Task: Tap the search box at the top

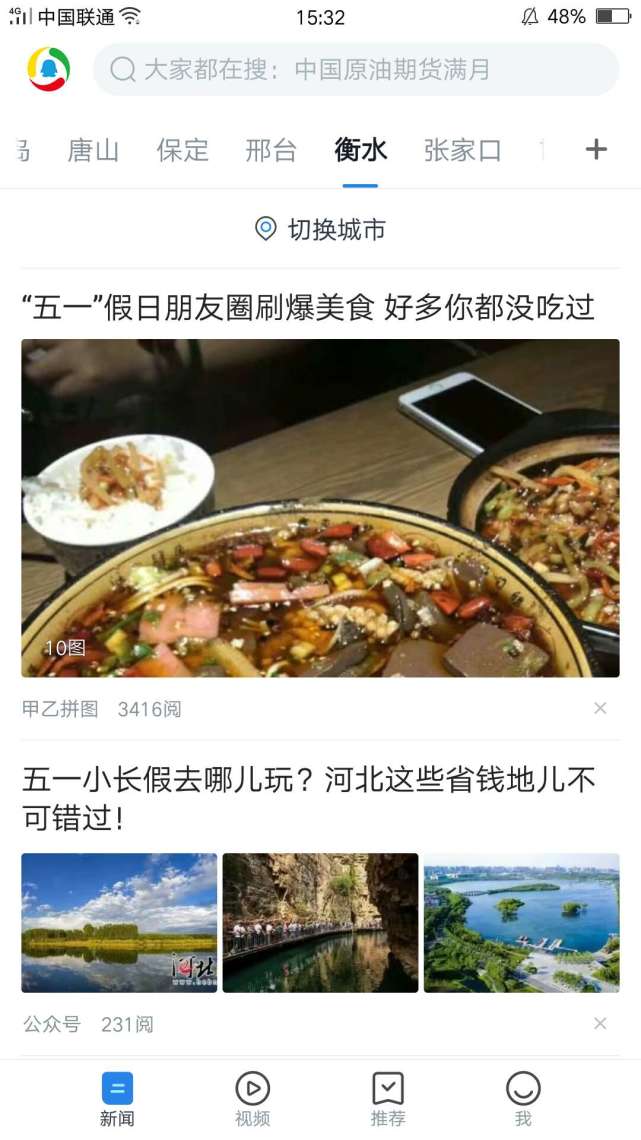Action: point(355,70)
